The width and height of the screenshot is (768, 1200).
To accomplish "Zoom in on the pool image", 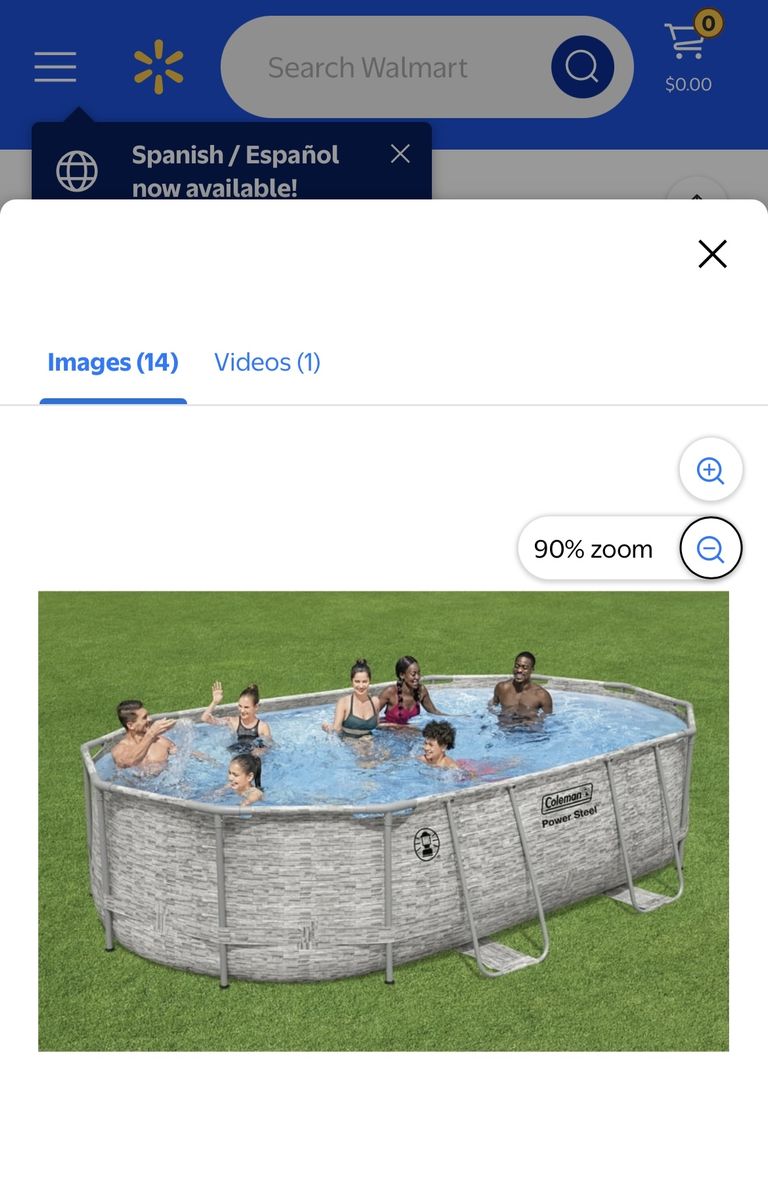I will point(710,470).
